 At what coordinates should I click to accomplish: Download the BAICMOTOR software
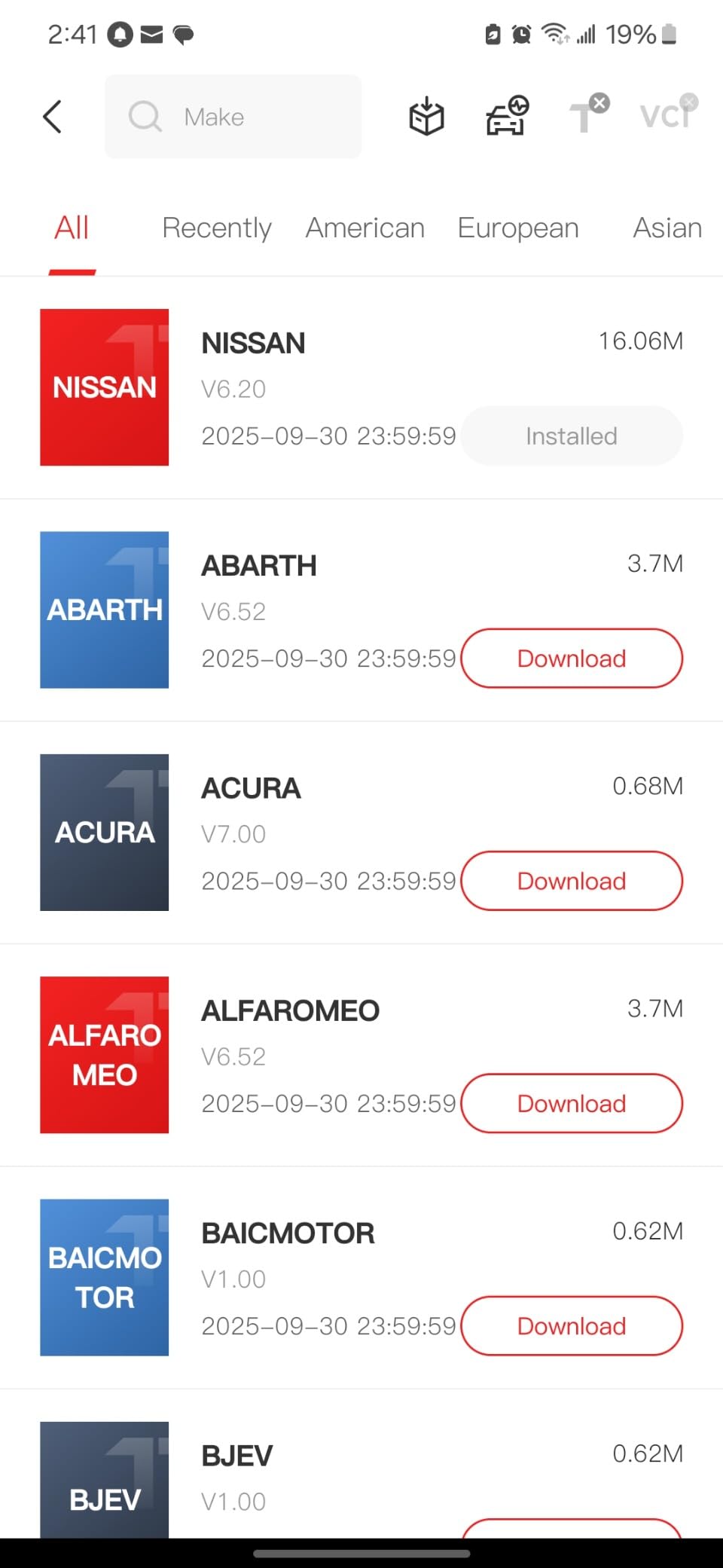[x=572, y=1326]
